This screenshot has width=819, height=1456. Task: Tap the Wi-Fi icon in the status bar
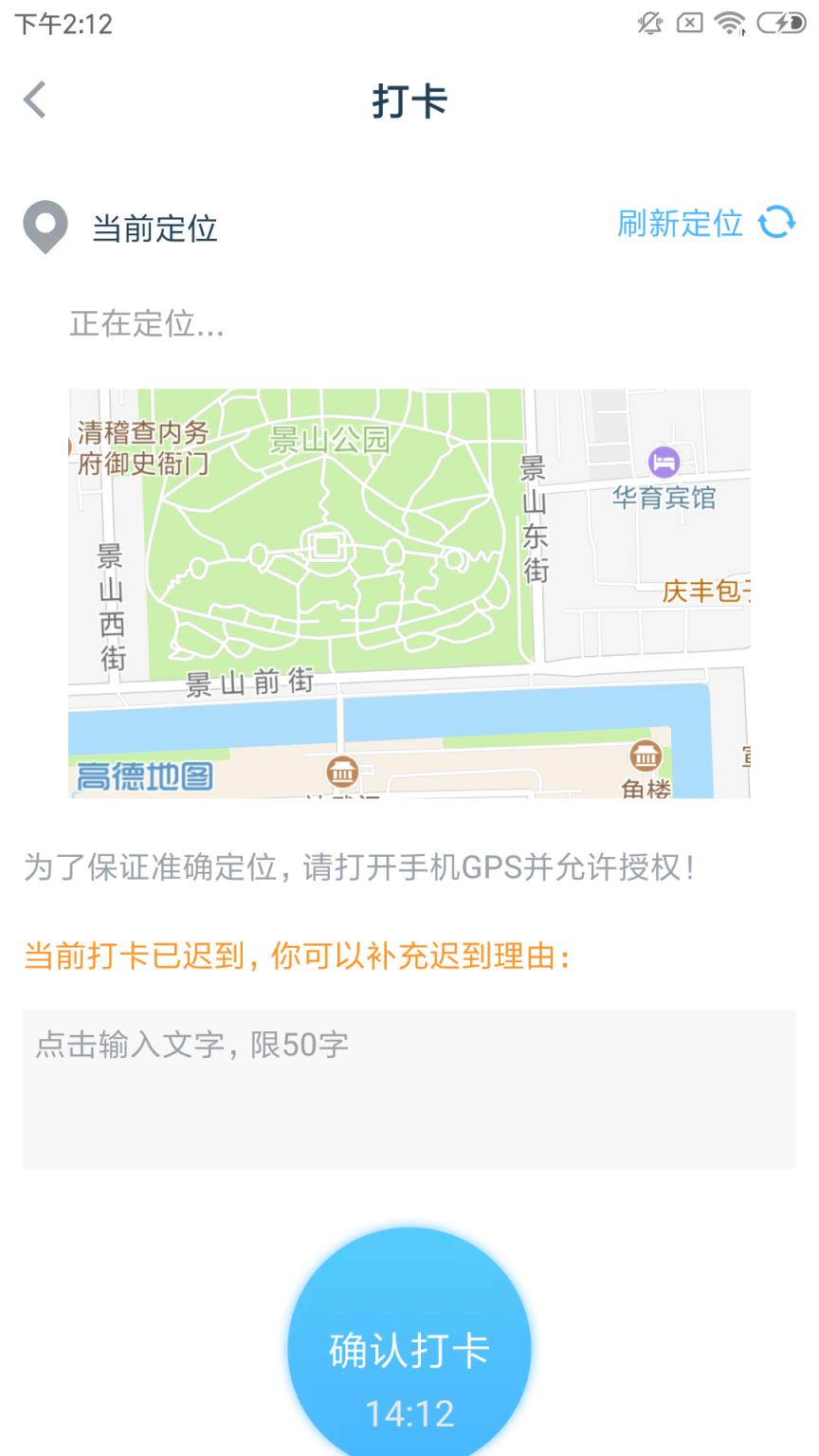(728, 23)
